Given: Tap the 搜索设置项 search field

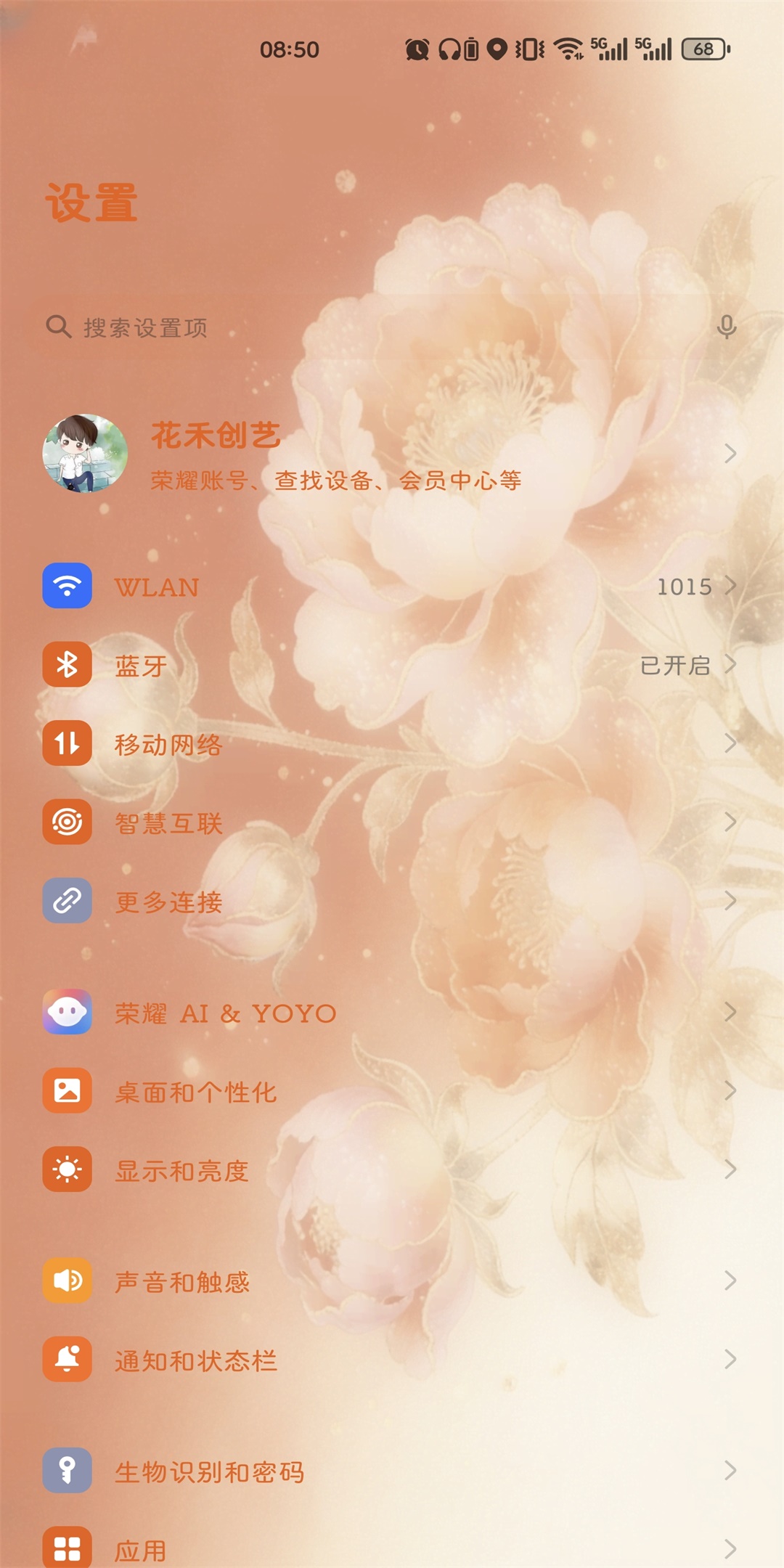Looking at the screenshot, I should point(290,327).
